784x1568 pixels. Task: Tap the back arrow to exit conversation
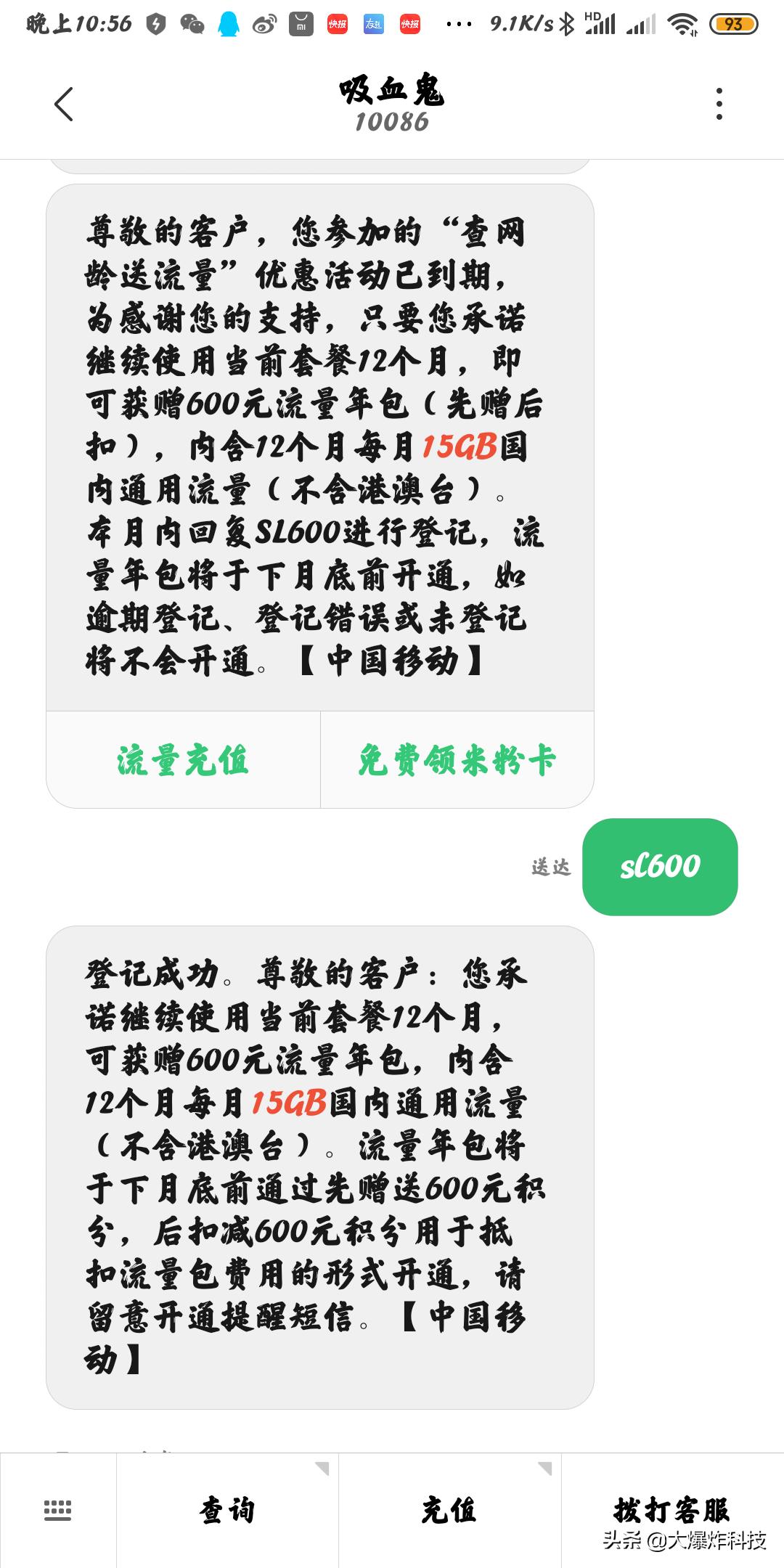65,104
